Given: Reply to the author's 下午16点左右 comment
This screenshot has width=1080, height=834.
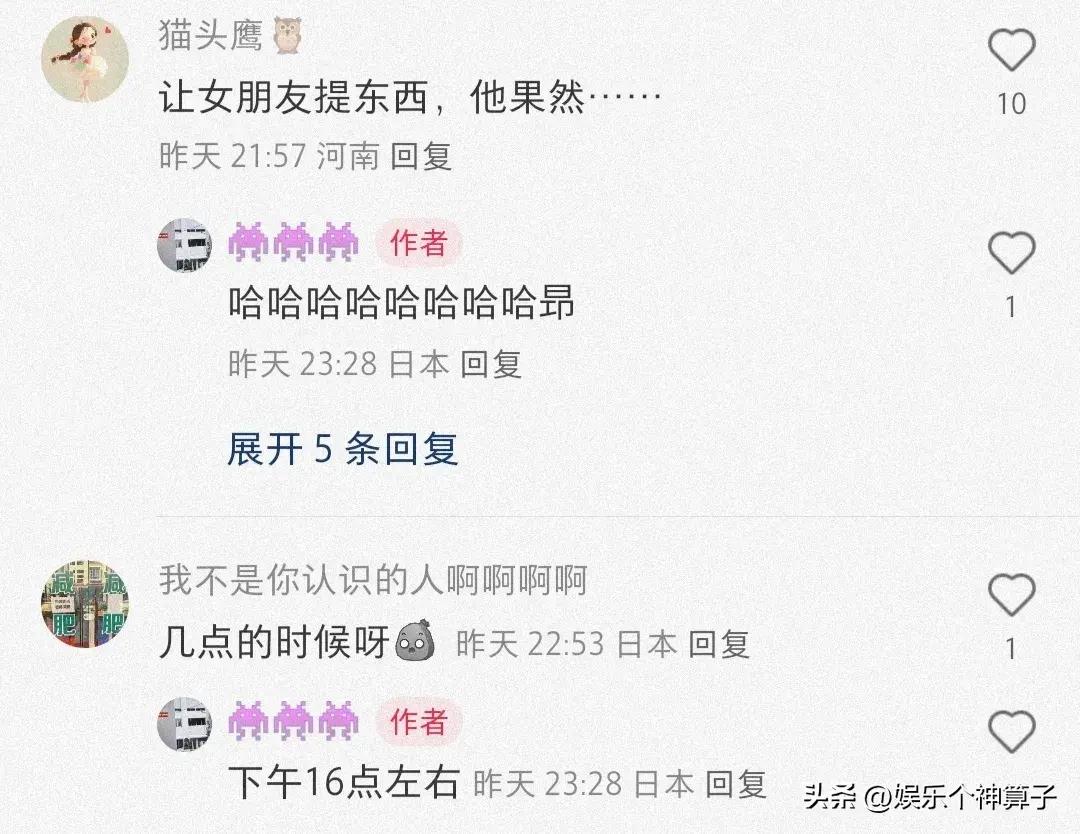Looking at the screenshot, I should (x=736, y=783).
